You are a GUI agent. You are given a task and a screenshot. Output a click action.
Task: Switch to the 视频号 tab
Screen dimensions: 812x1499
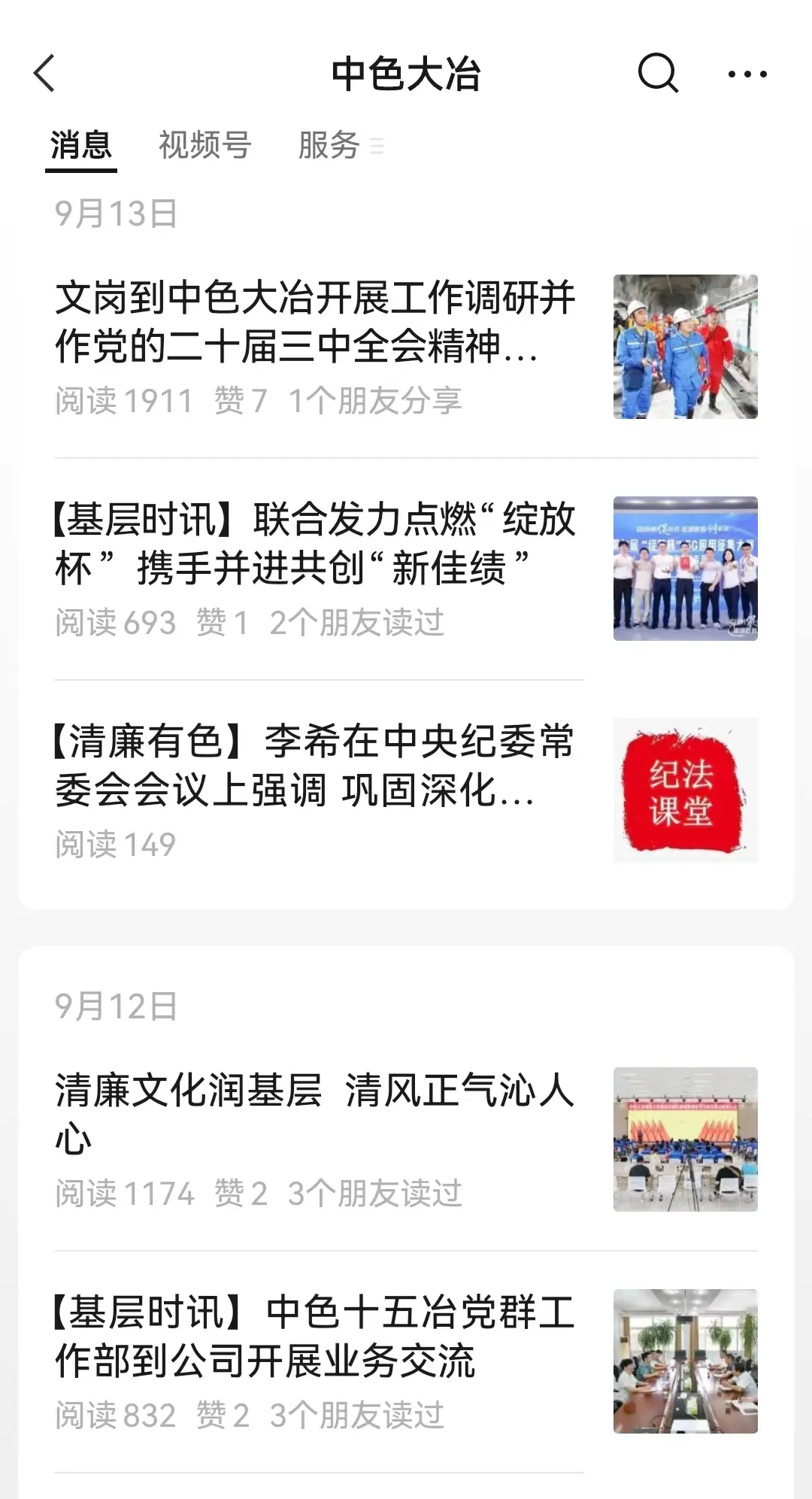tap(205, 145)
